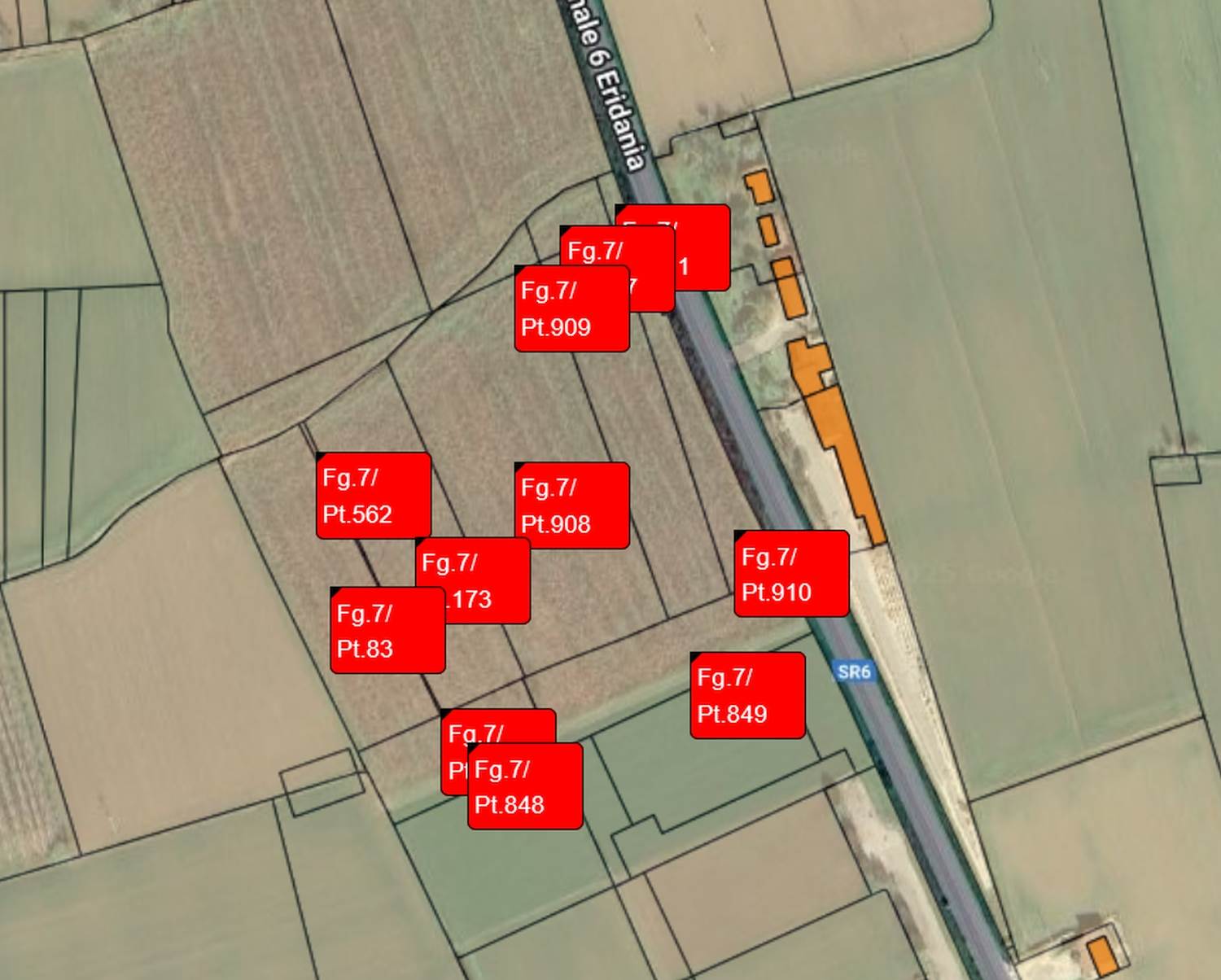Open the Fg.7/Pt.848 parcel marker
Screen dimensions: 1221x980
[x=525, y=787]
